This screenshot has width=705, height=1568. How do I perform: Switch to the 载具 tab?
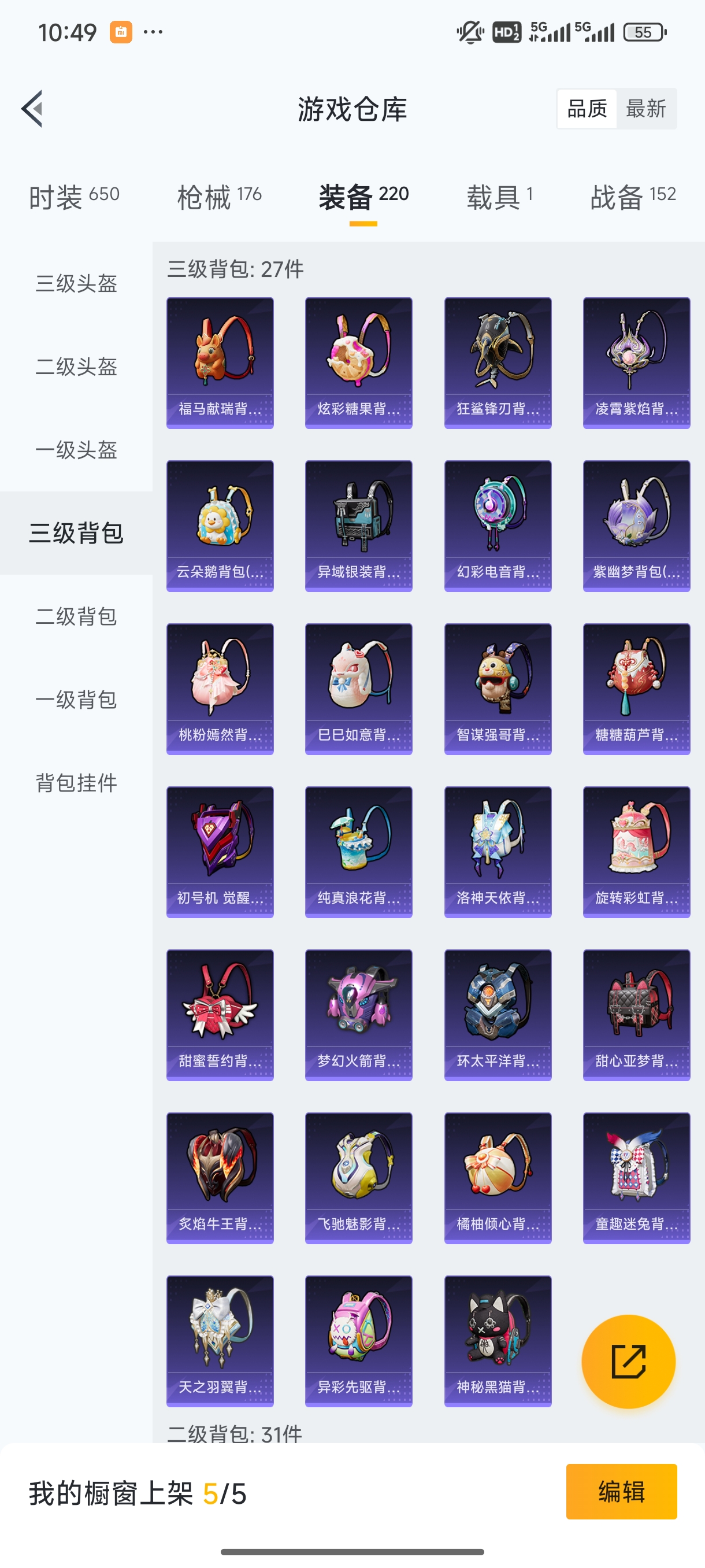tap(499, 197)
